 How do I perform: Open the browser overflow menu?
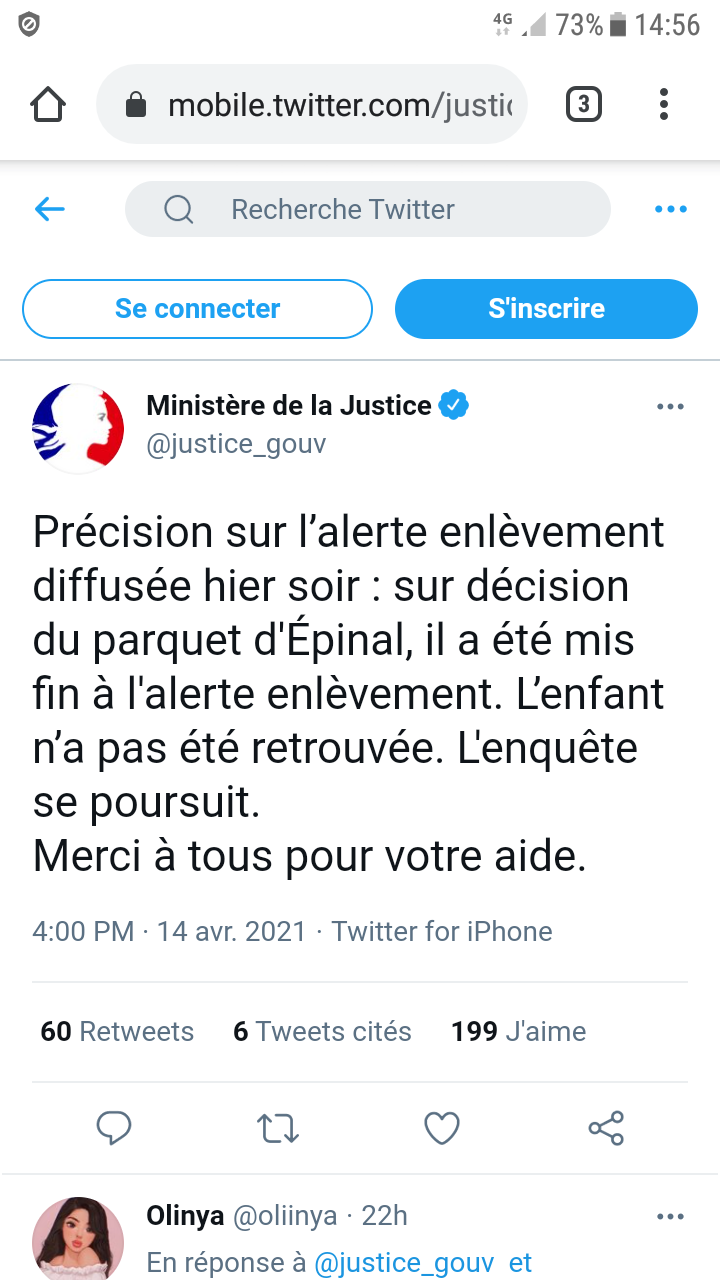click(664, 105)
